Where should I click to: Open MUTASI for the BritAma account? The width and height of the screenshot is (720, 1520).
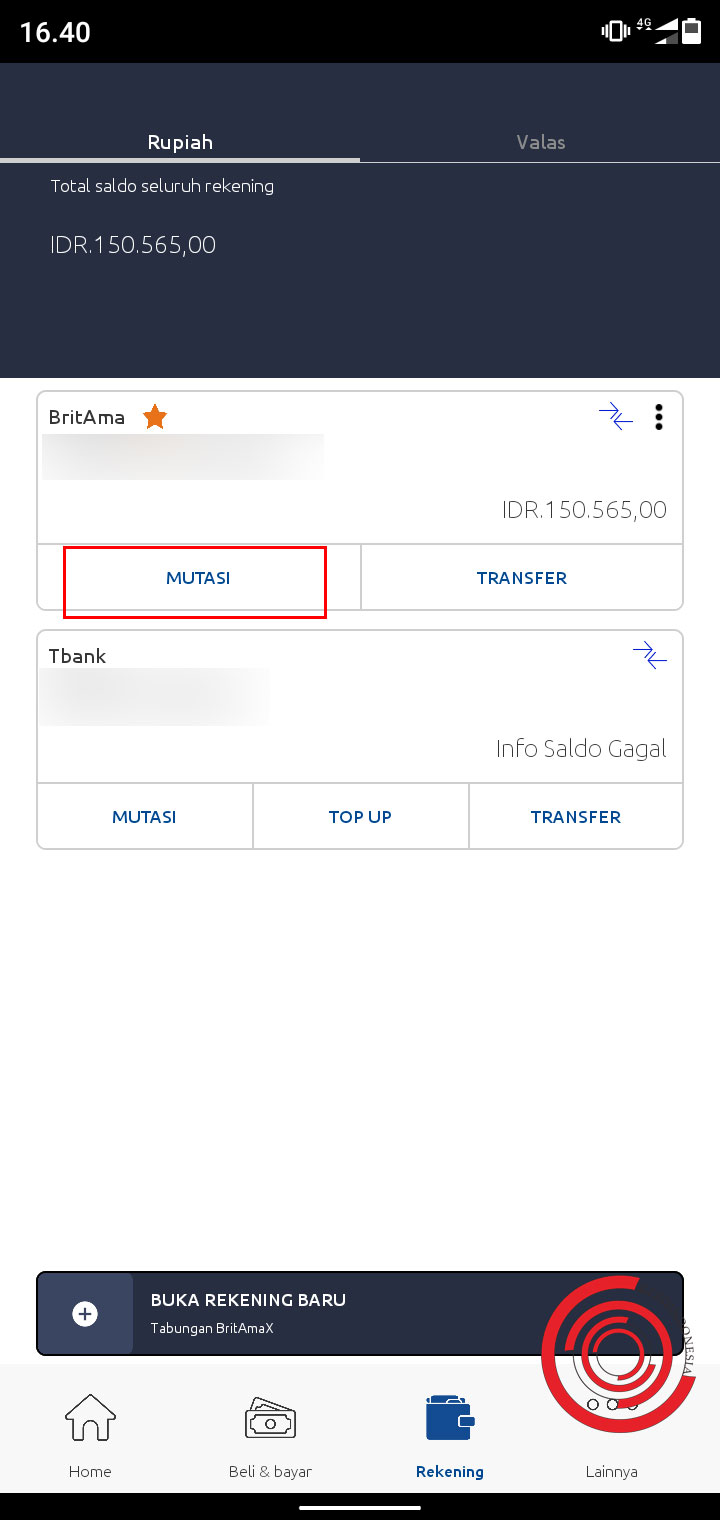(x=195, y=578)
